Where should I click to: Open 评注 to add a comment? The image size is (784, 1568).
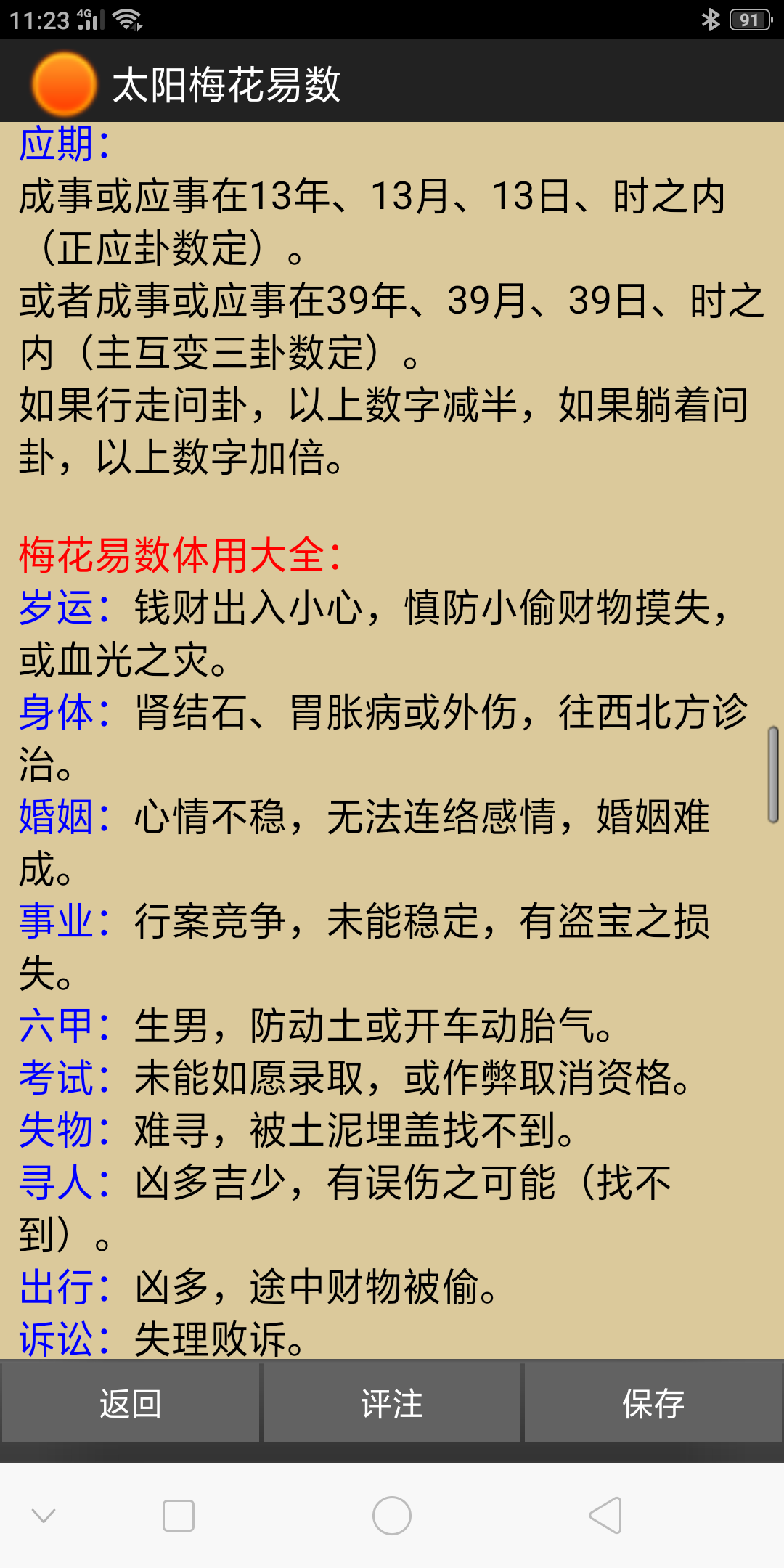(x=392, y=1403)
